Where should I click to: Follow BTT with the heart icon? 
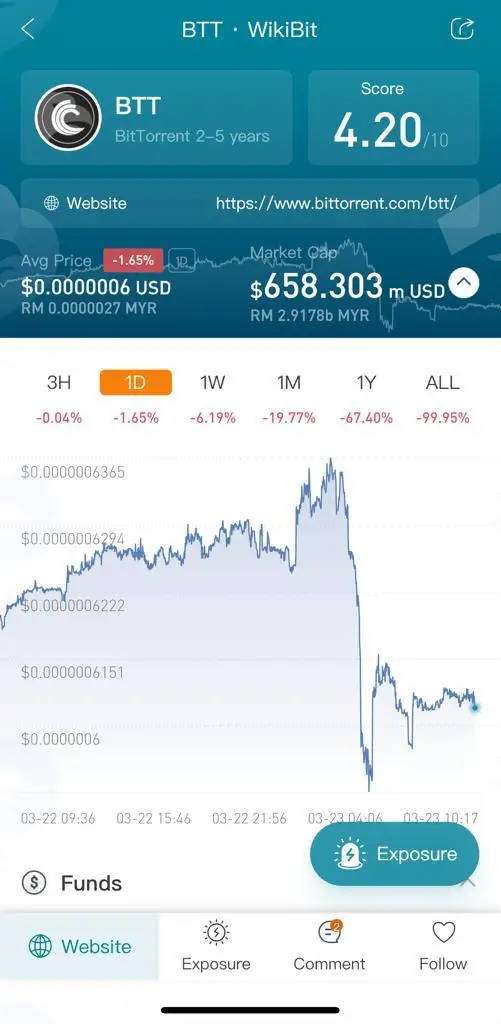click(444, 946)
